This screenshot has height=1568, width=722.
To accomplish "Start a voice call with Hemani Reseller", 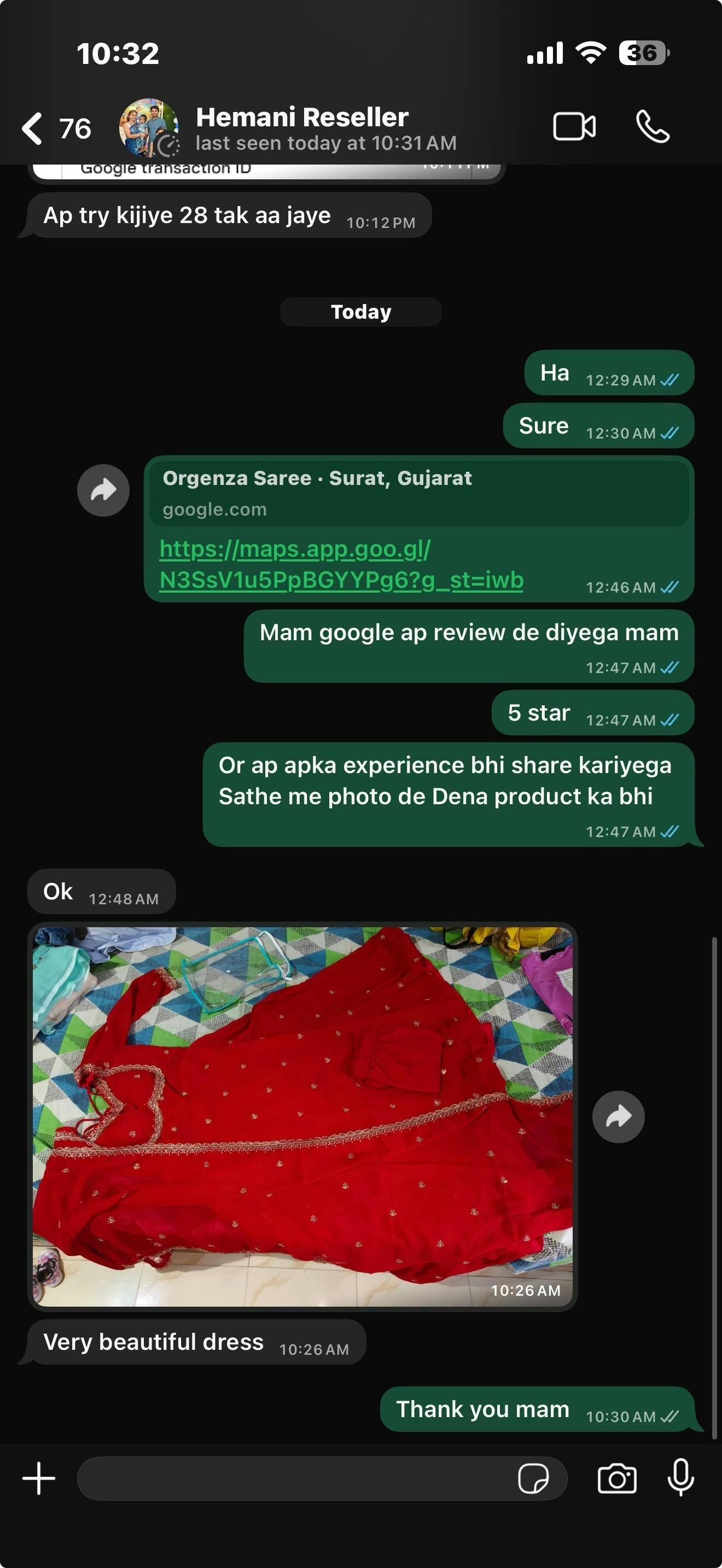I will click(653, 127).
